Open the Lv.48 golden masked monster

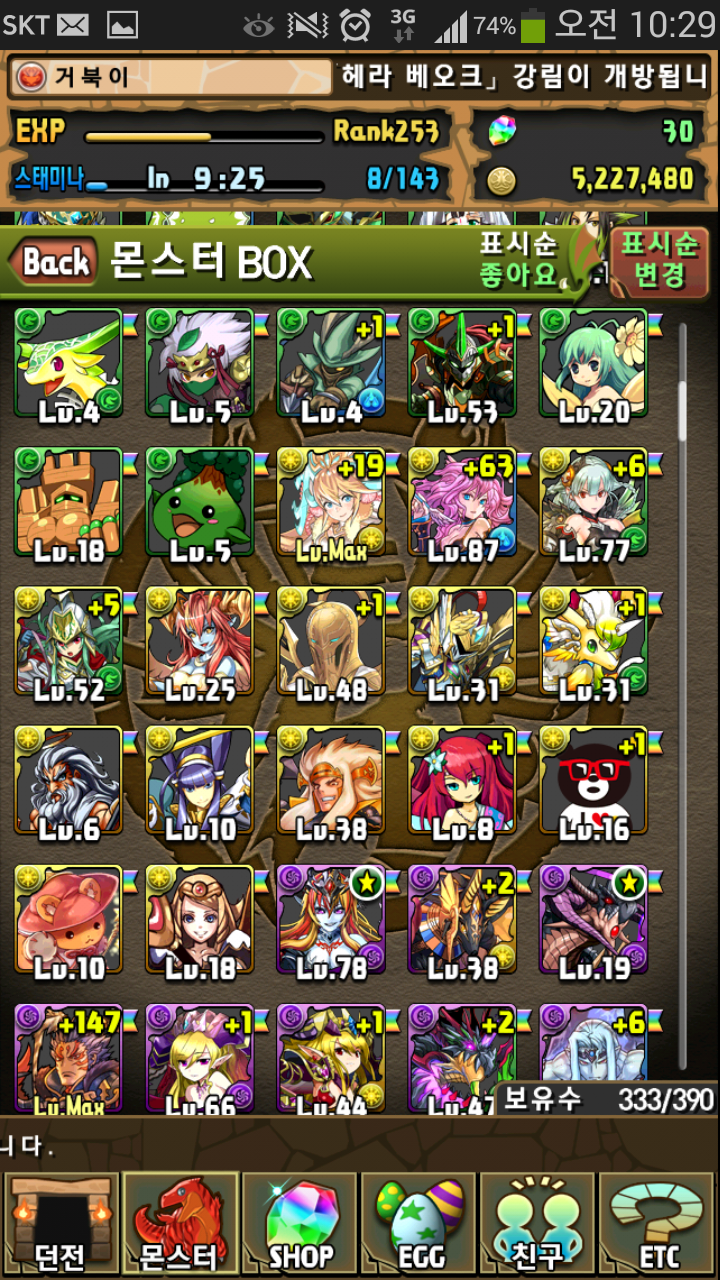click(331, 642)
